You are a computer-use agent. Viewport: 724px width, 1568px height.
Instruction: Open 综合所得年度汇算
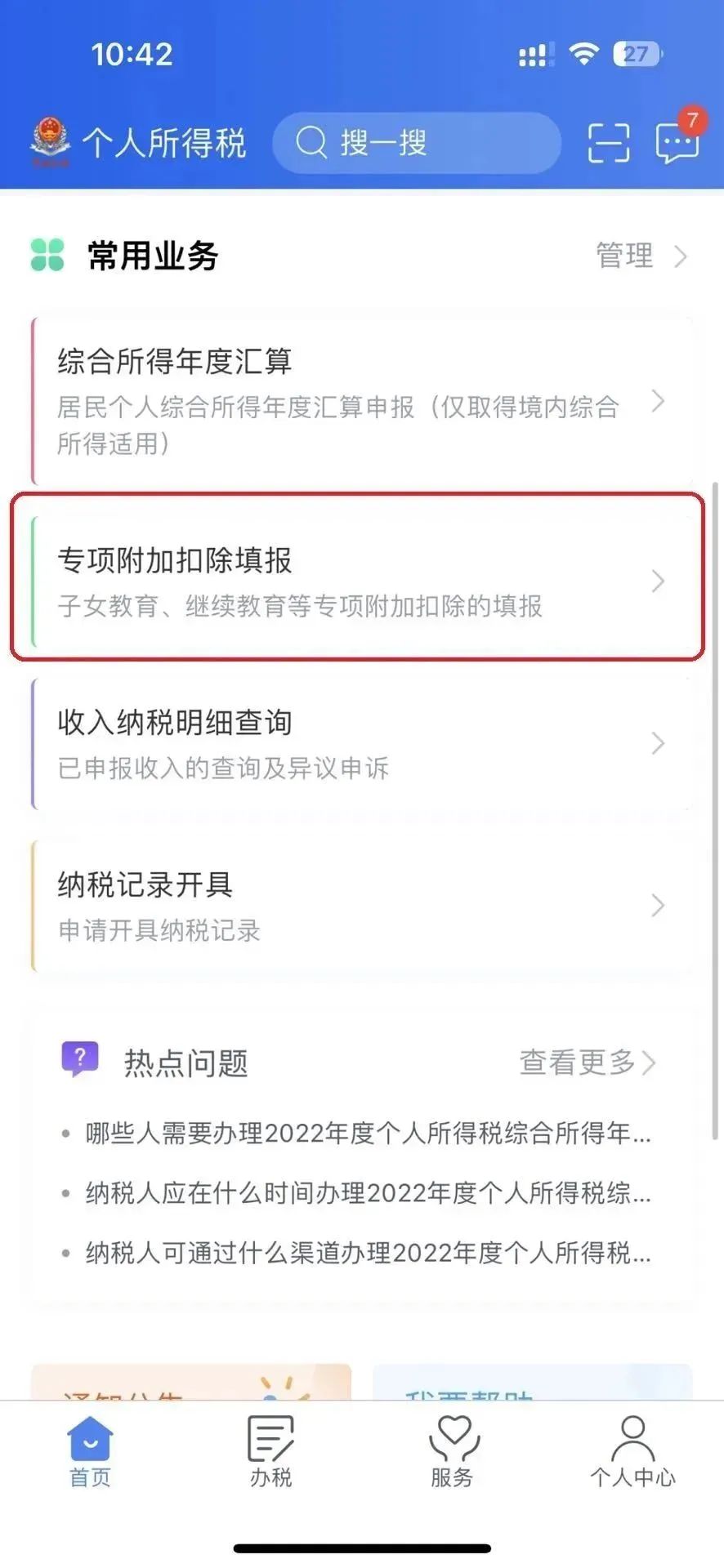(362, 401)
